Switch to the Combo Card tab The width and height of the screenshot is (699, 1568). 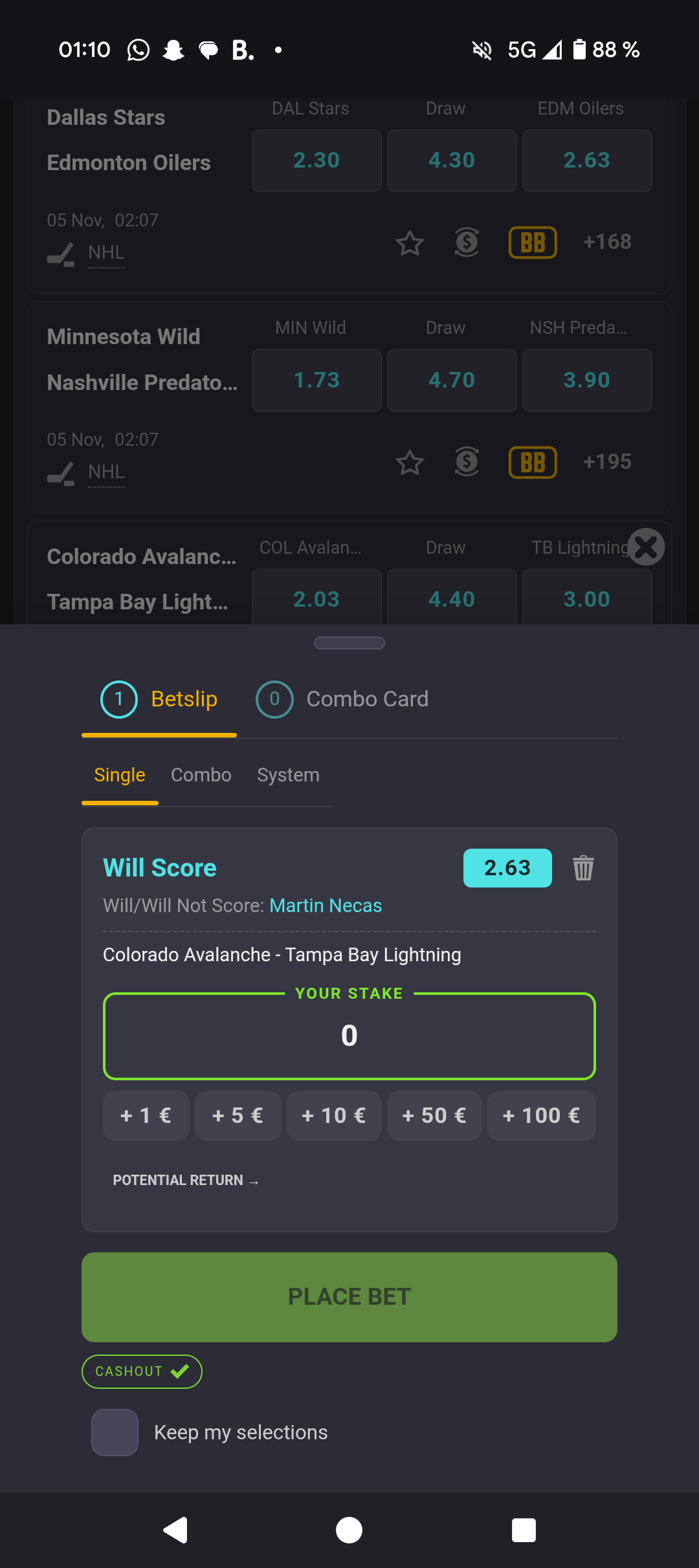342,699
